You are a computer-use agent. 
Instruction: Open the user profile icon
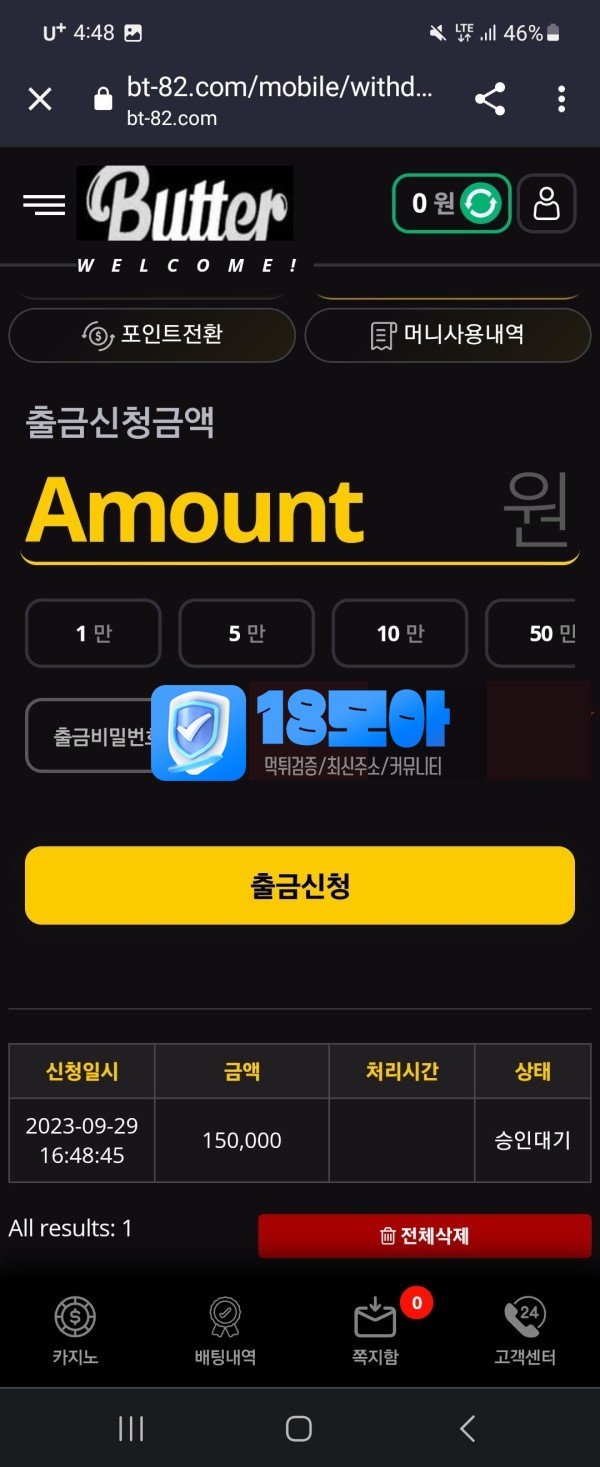[547, 204]
